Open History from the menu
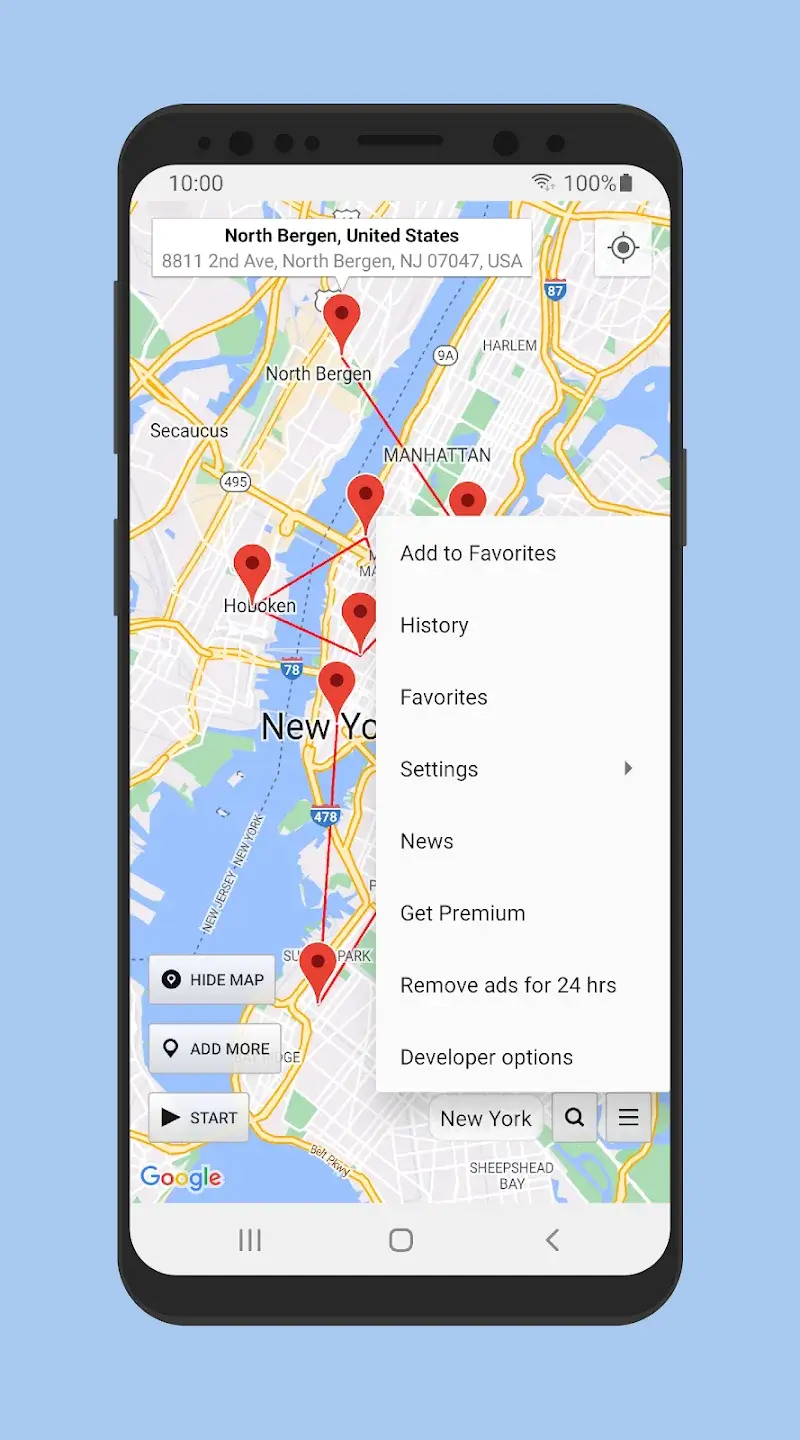Viewport: 800px width, 1440px height. [434, 625]
